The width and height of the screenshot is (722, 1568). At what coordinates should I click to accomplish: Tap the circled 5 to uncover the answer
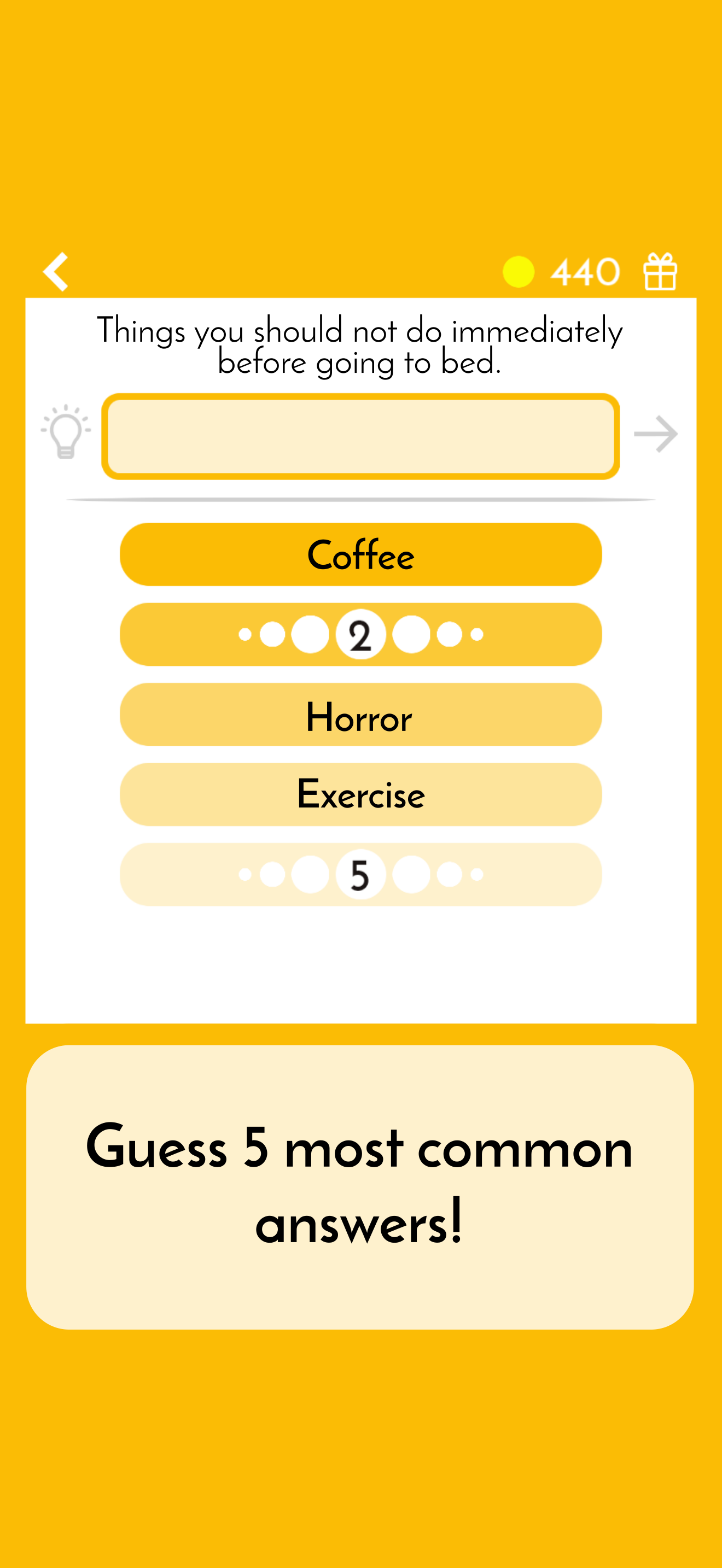[x=360, y=875]
